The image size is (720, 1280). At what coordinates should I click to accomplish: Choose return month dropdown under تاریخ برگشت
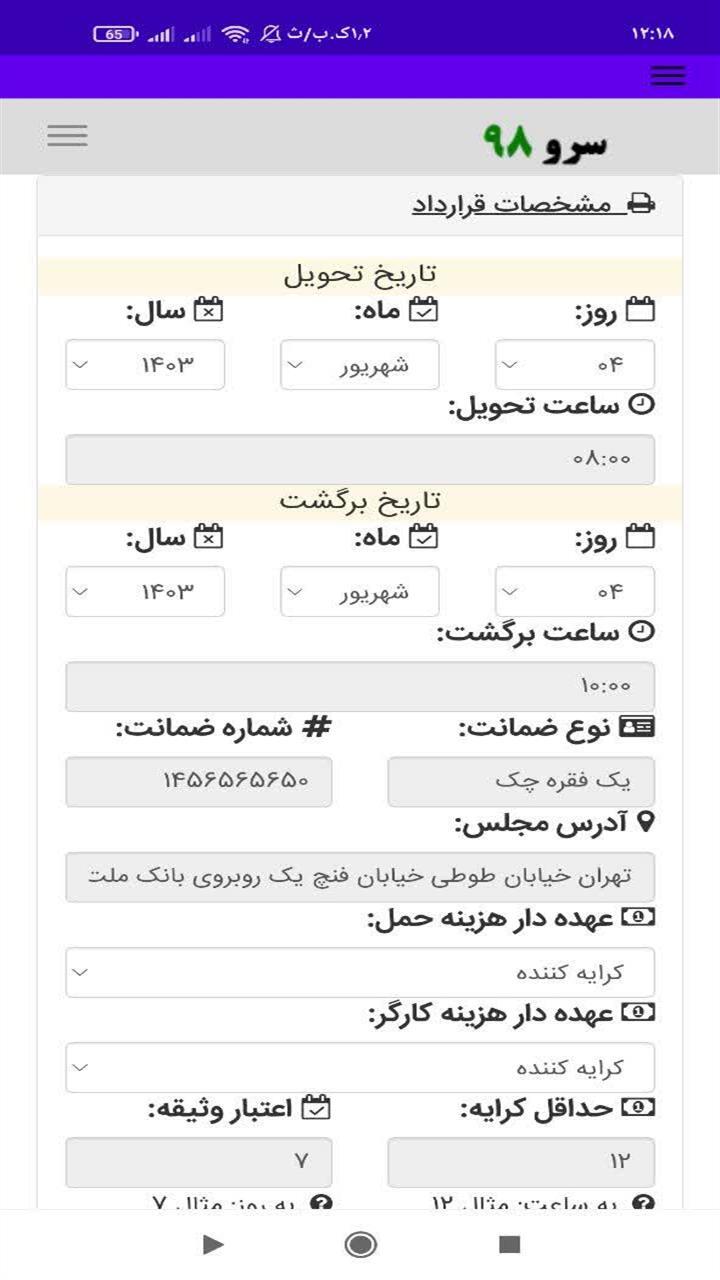pyautogui.click(x=360, y=592)
